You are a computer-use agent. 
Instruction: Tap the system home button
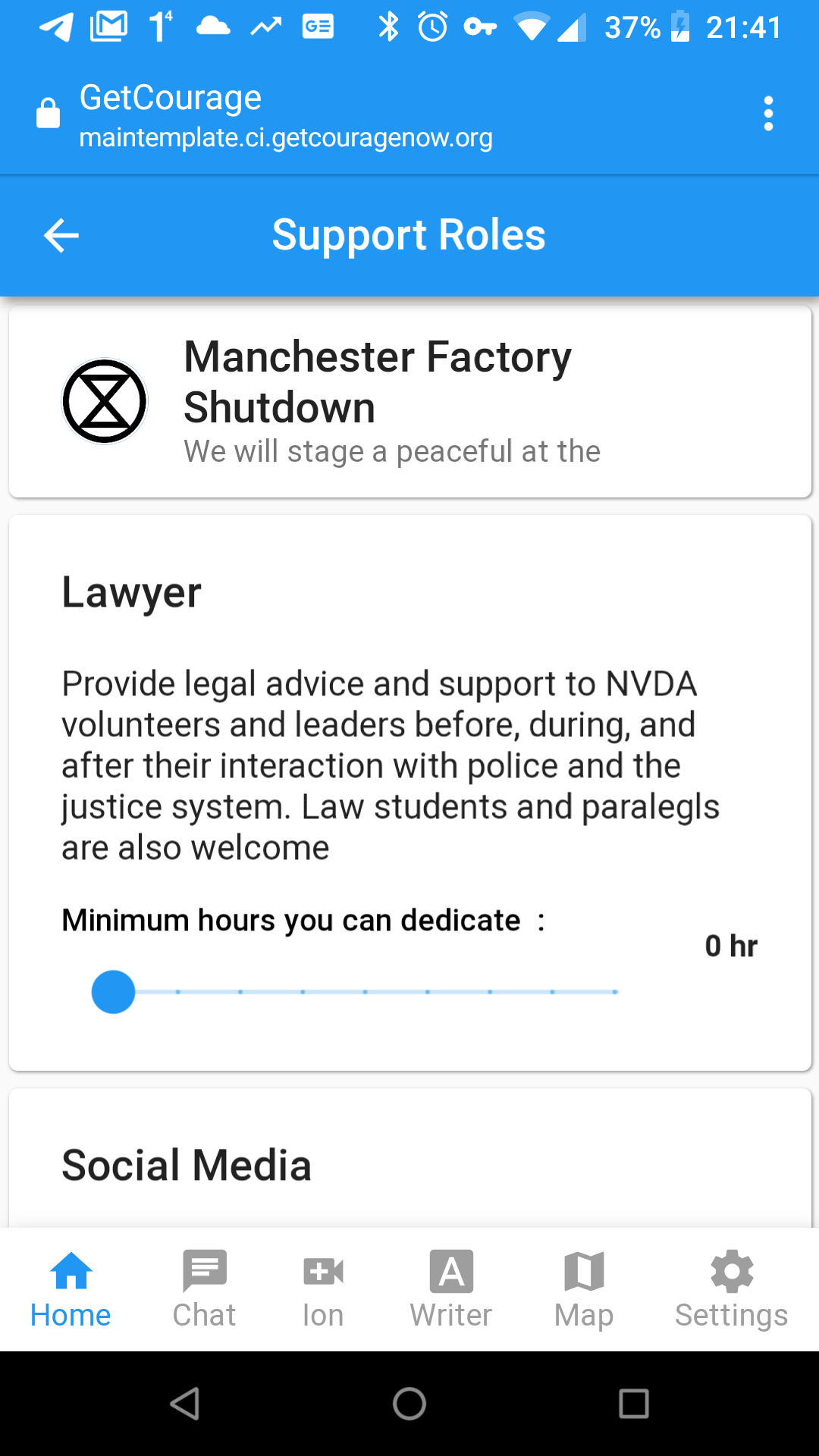tap(409, 1404)
